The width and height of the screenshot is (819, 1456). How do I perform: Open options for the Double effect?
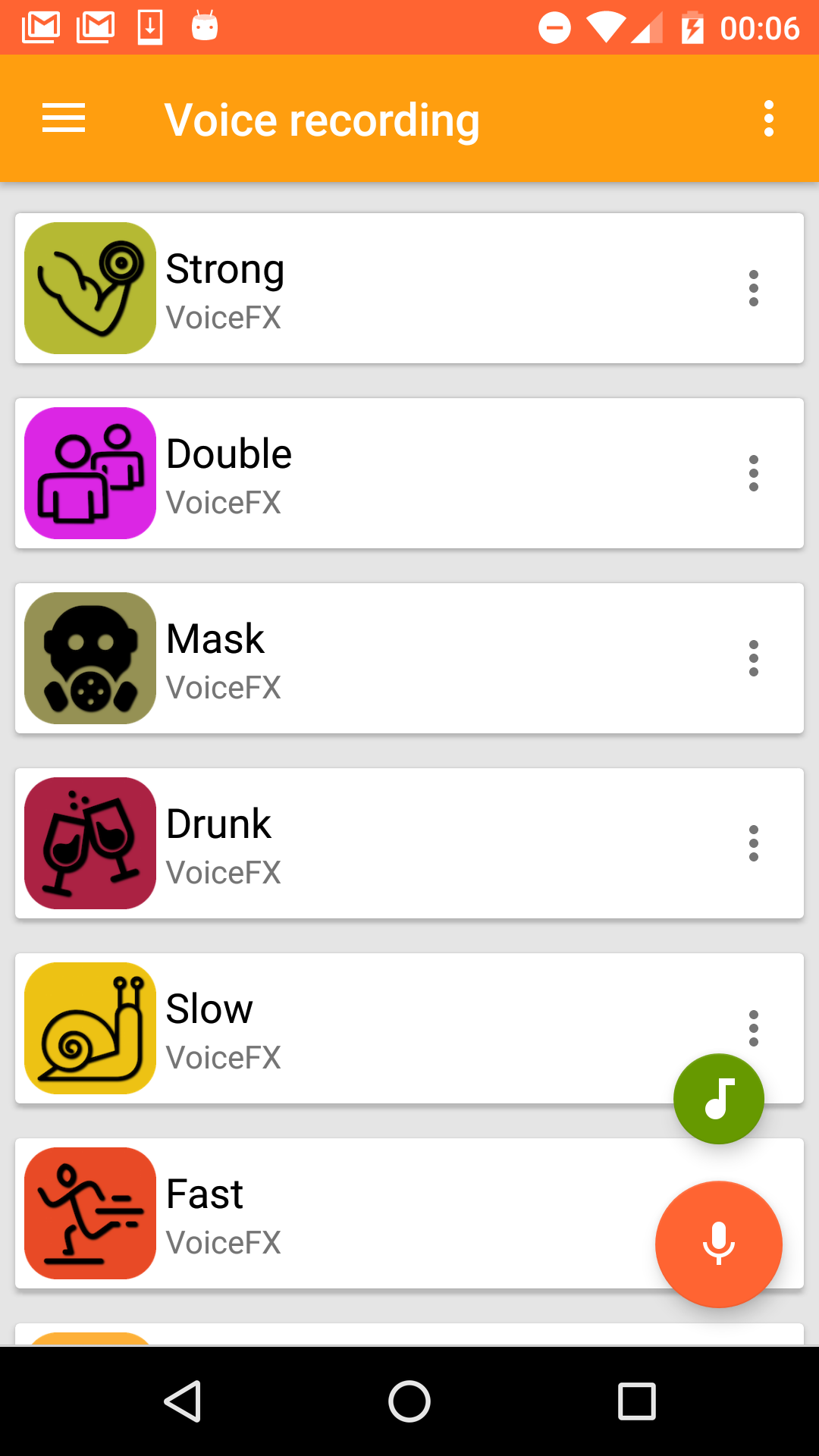[x=753, y=472]
